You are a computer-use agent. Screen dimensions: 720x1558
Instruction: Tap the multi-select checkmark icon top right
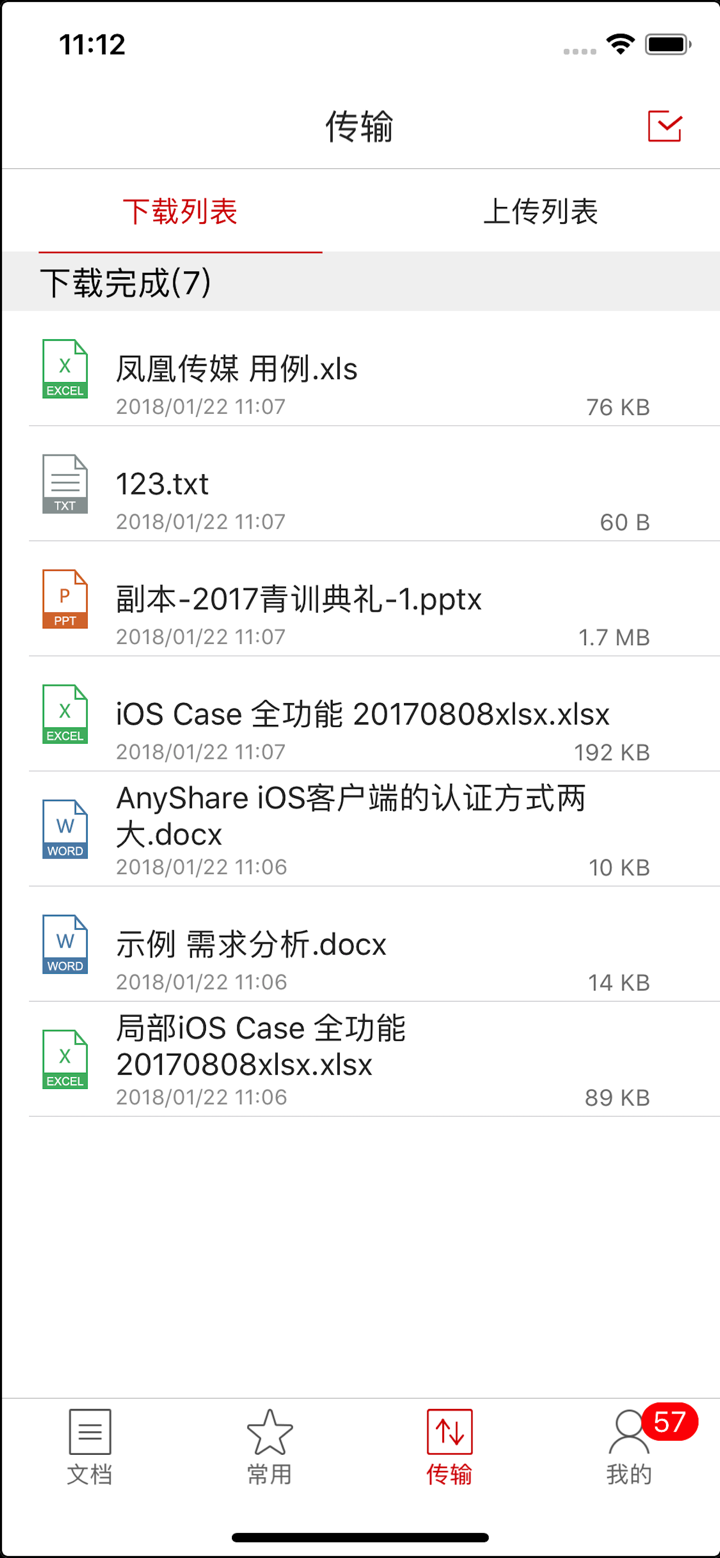[664, 126]
